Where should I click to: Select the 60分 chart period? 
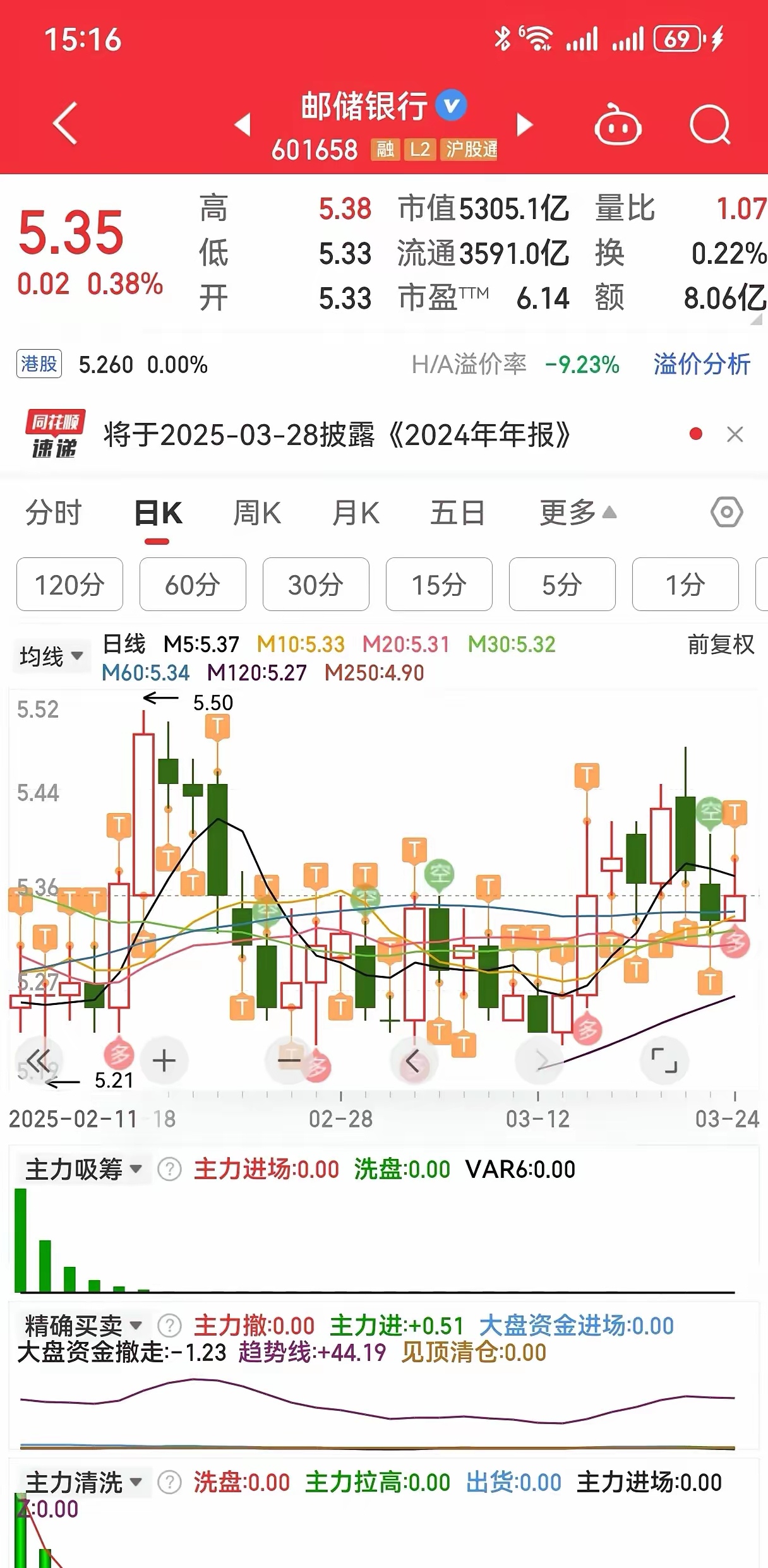point(193,585)
